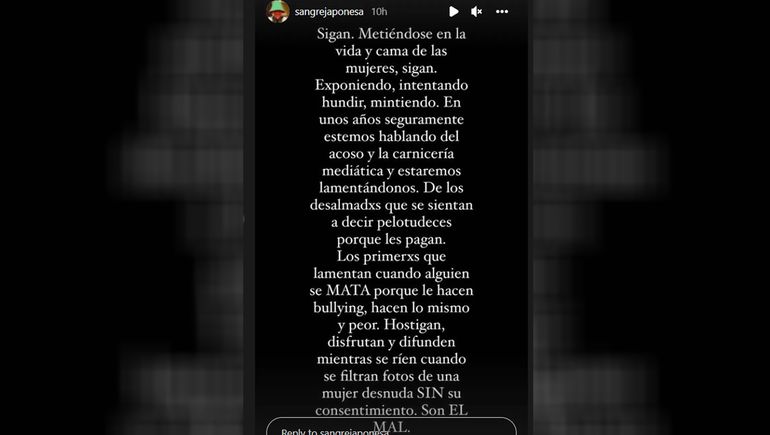Screen dimensions: 770x435
Task: Open the three-dot more options menu
Action: pyautogui.click(x=501, y=11)
